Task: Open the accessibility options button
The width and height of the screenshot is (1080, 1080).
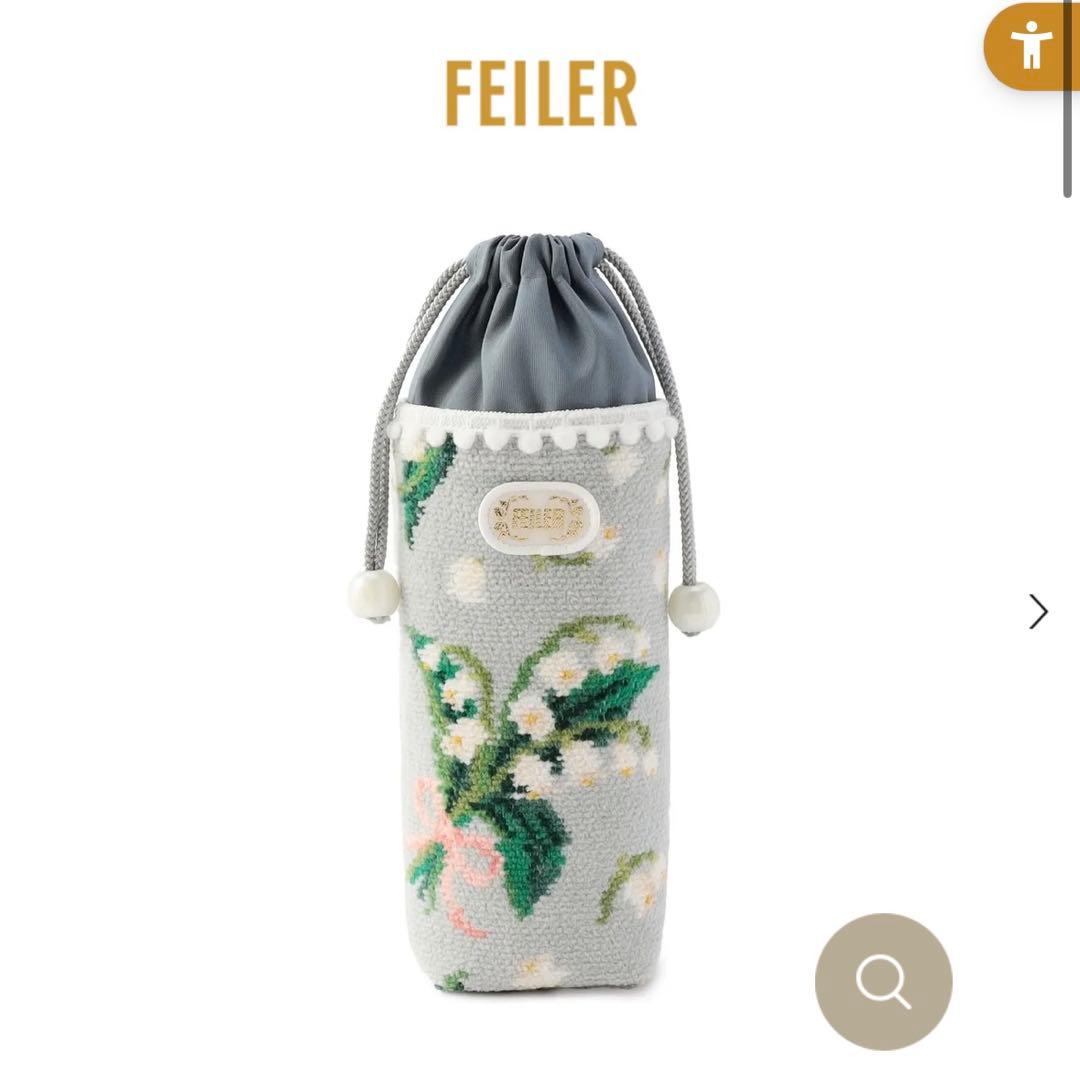Action: click(1031, 46)
